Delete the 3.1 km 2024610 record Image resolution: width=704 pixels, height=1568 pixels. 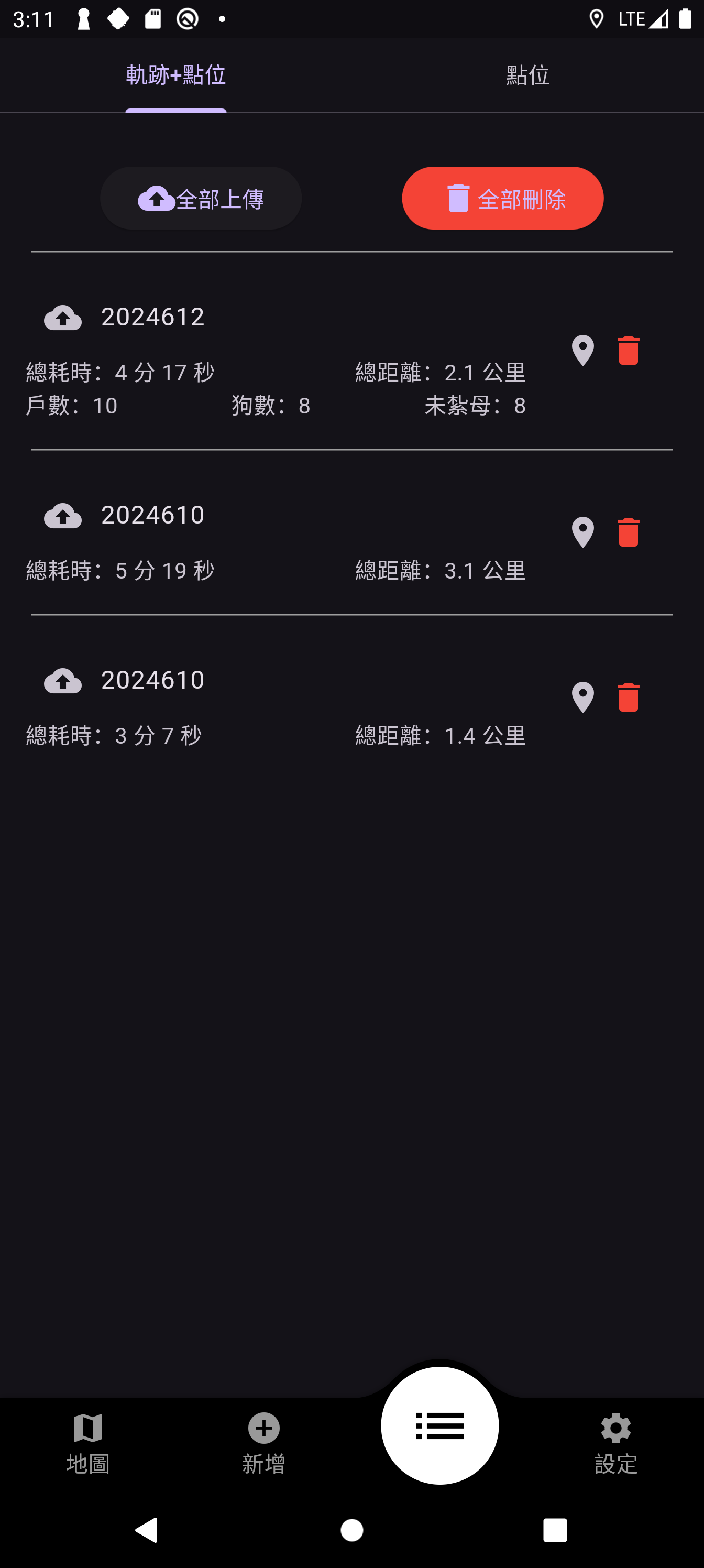click(x=629, y=531)
